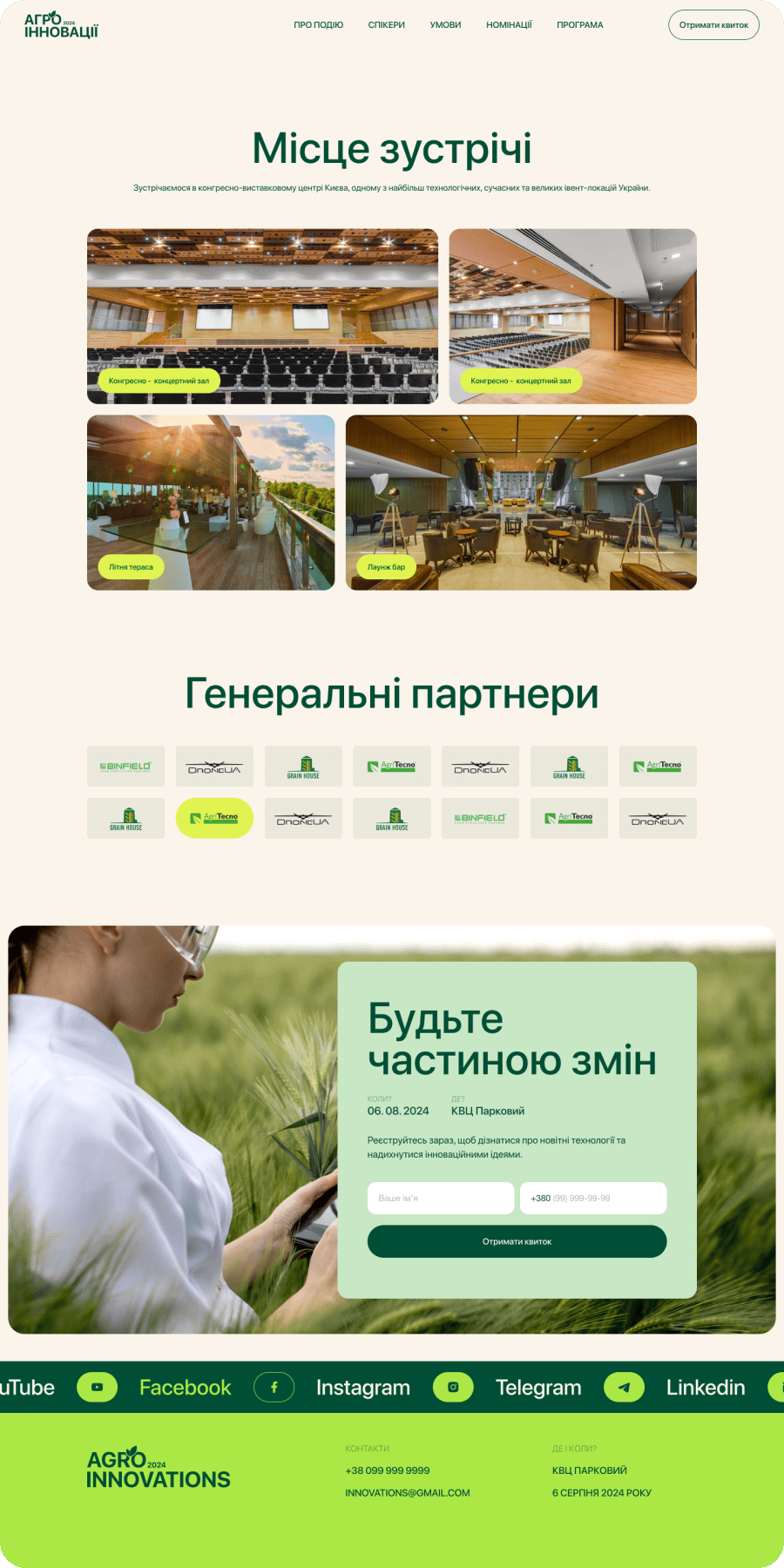Open the Літня тераса photo
Image resolution: width=784 pixels, height=1568 pixels.
click(x=211, y=503)
